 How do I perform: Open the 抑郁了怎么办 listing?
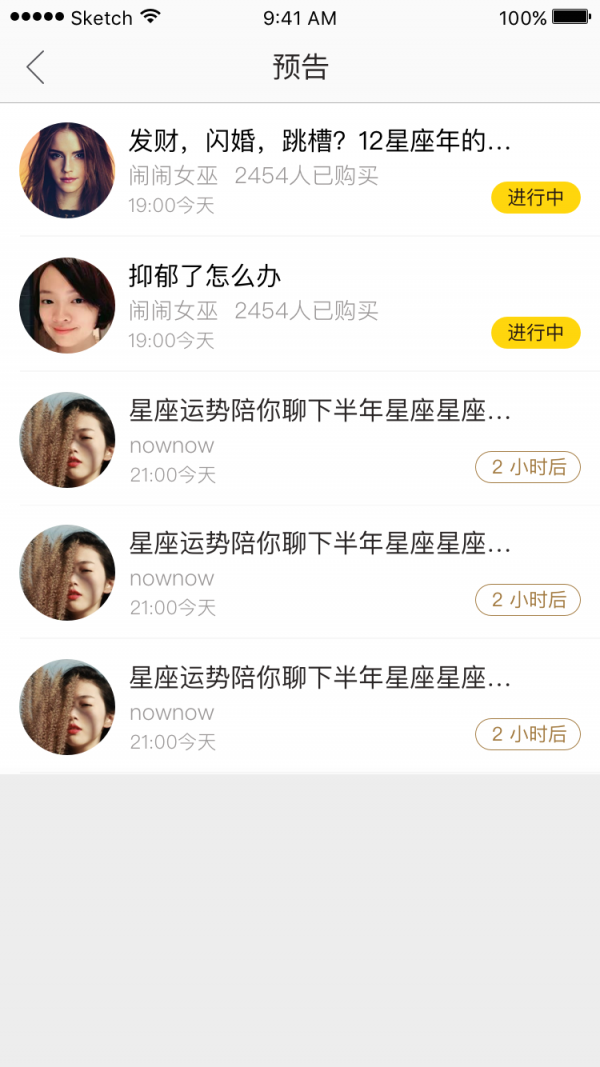pos(205,276)
